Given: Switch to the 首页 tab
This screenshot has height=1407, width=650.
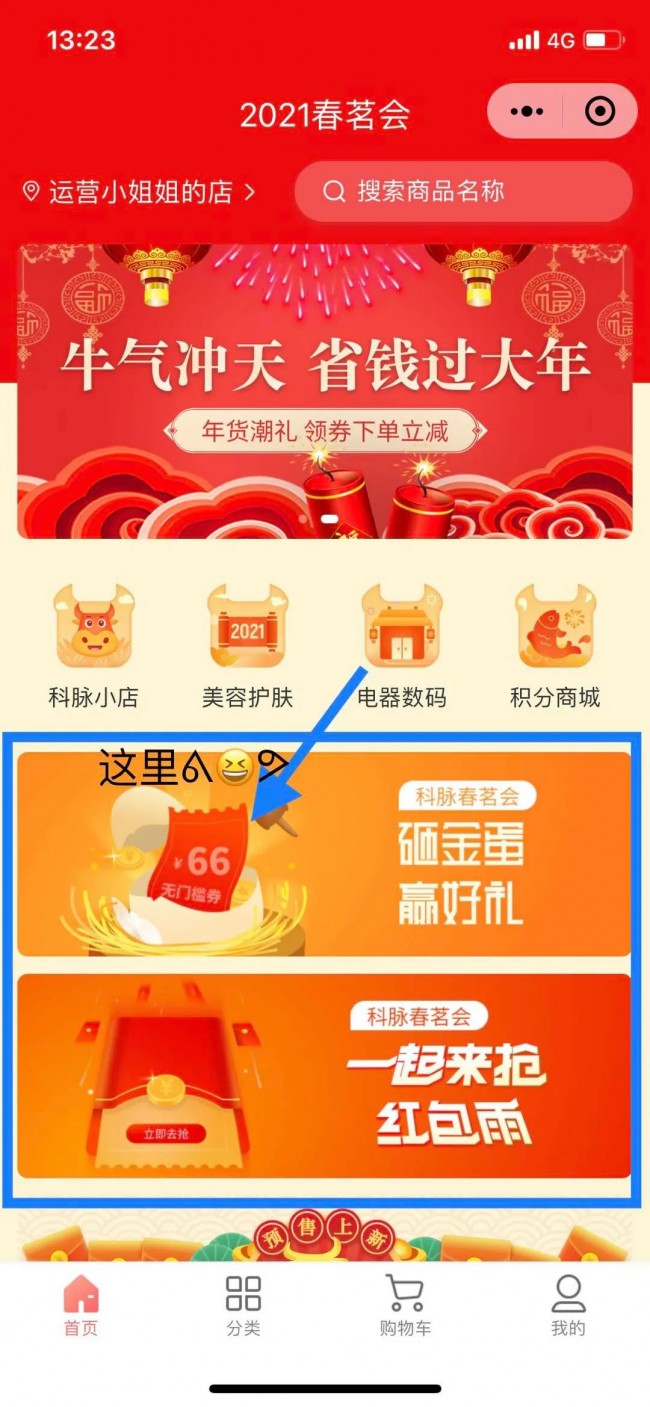Looking at the screenshot, I should tap(81, 1305).
